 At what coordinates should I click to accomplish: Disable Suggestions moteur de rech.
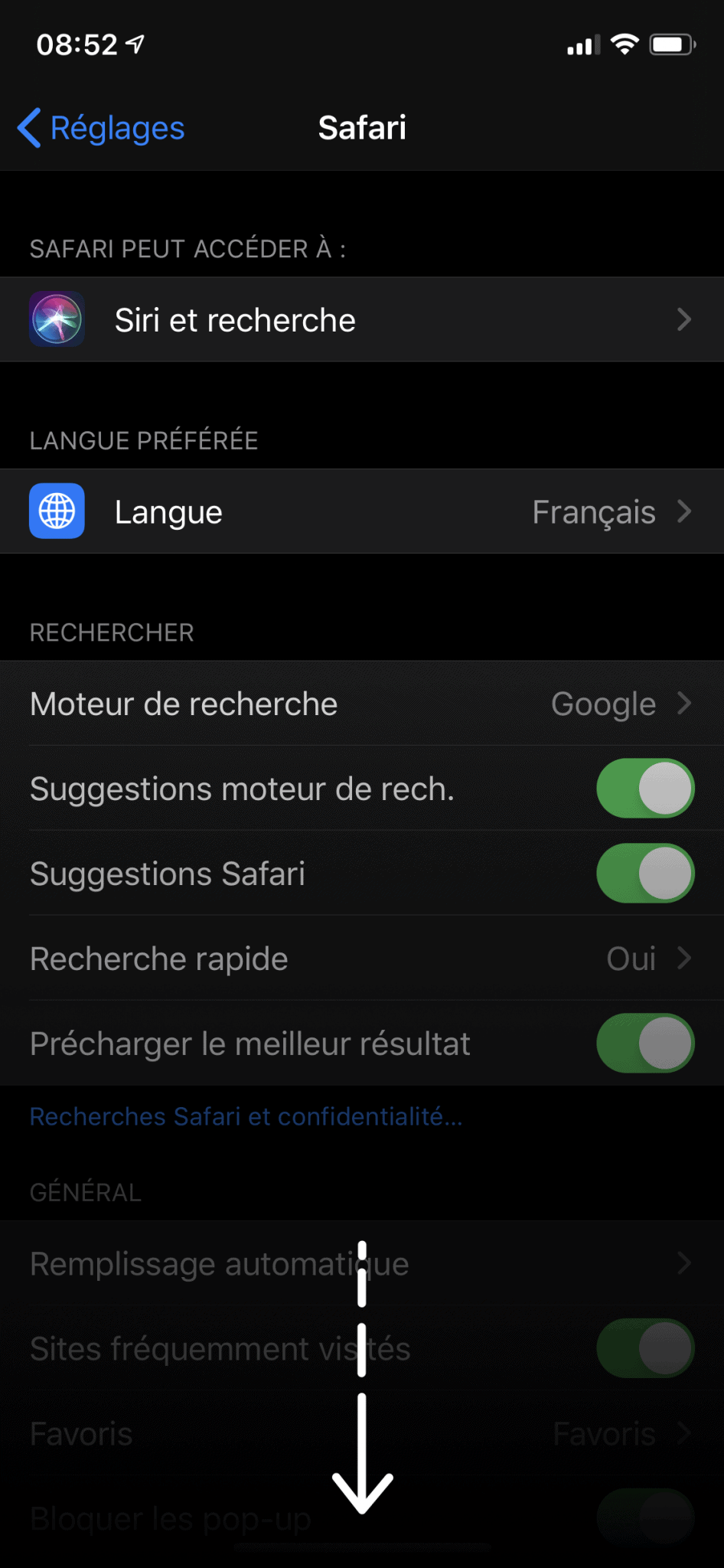coord(645,789)
